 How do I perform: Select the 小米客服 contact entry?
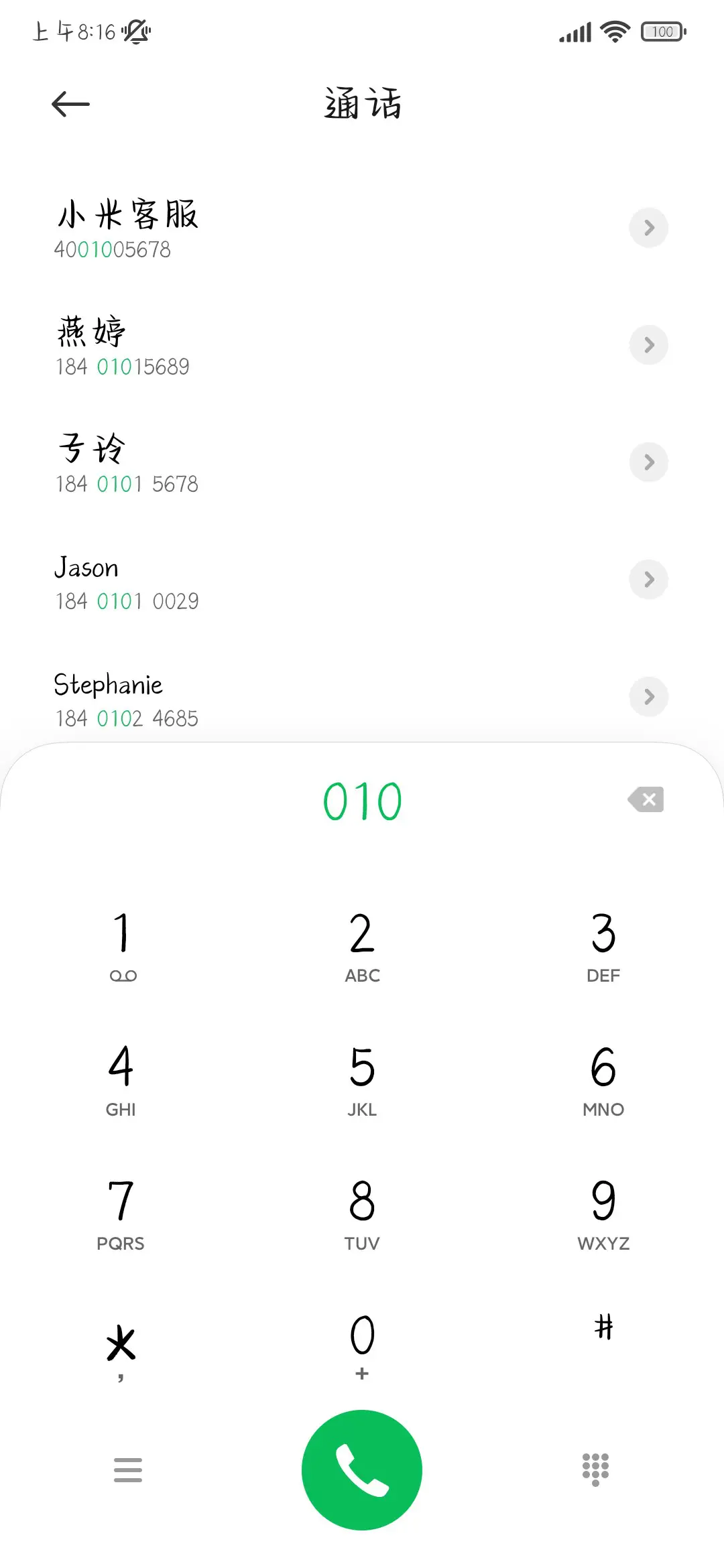tap(201, 228)
